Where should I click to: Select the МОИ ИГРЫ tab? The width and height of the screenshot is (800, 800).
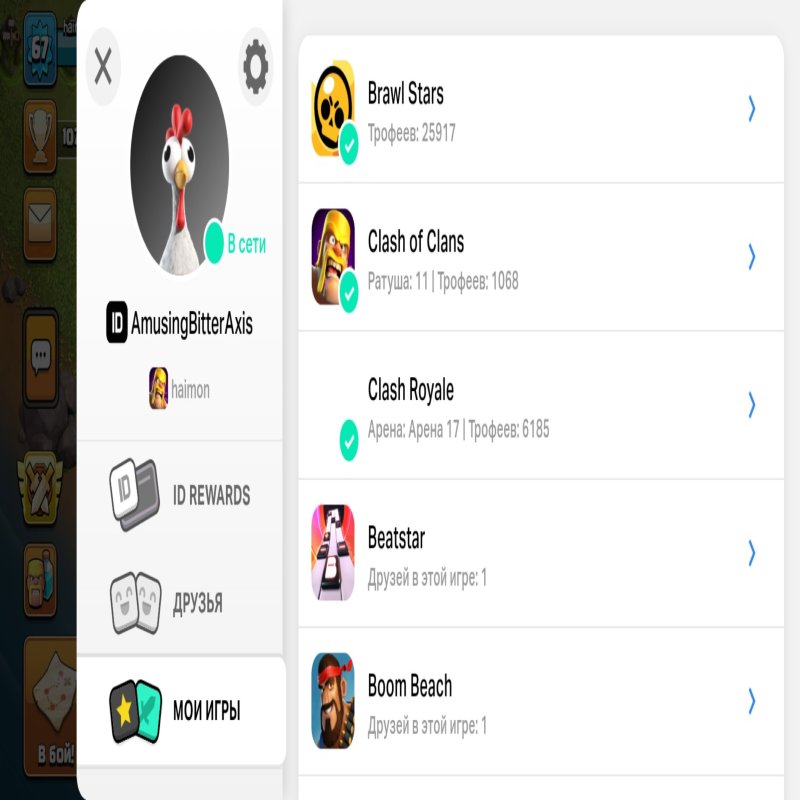181,712
